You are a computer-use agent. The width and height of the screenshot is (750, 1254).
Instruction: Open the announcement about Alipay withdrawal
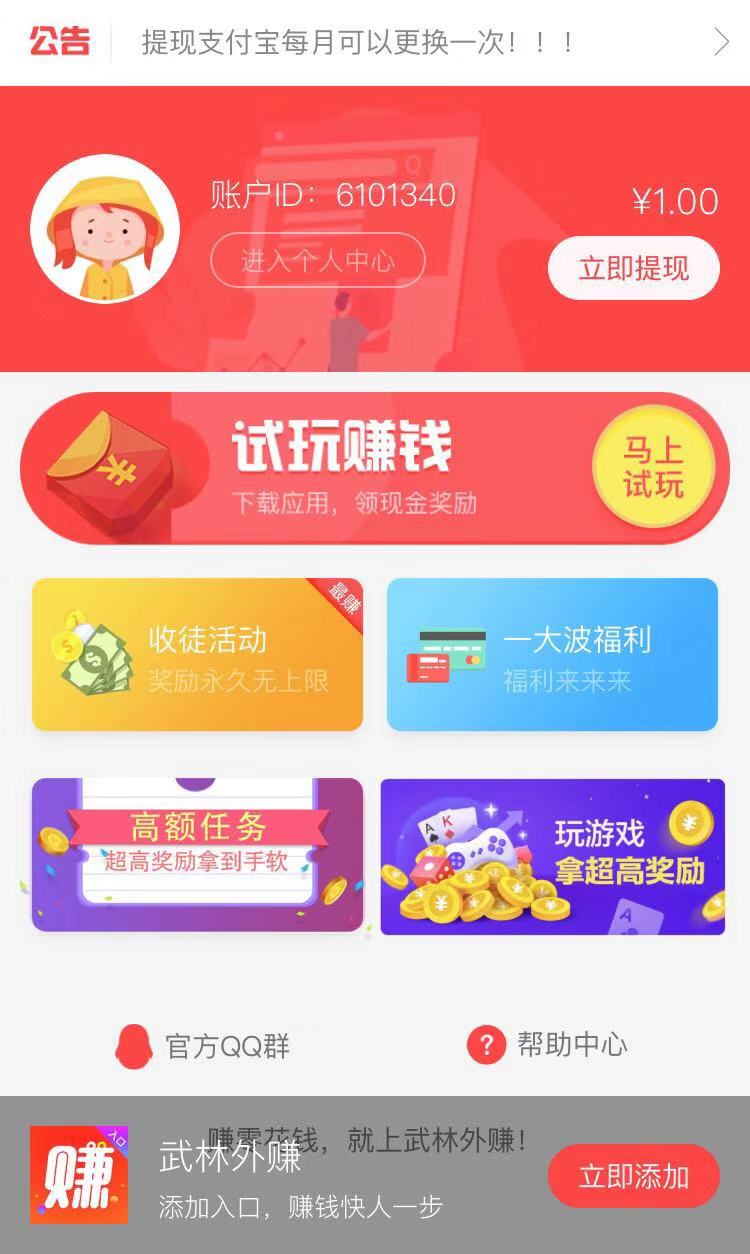375,42
